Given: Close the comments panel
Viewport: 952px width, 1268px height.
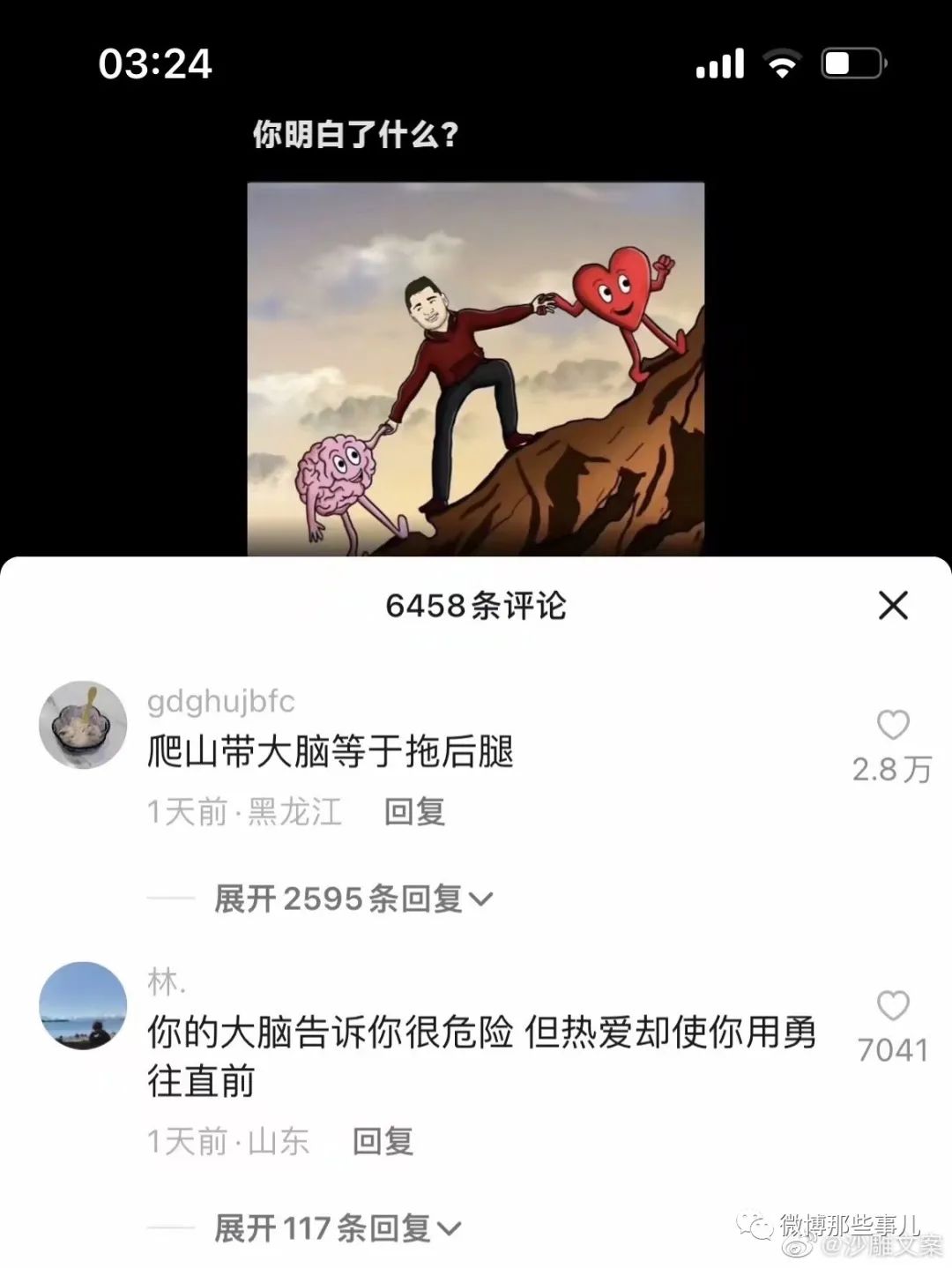Looking at the screenshot, I should pos(892,606).
